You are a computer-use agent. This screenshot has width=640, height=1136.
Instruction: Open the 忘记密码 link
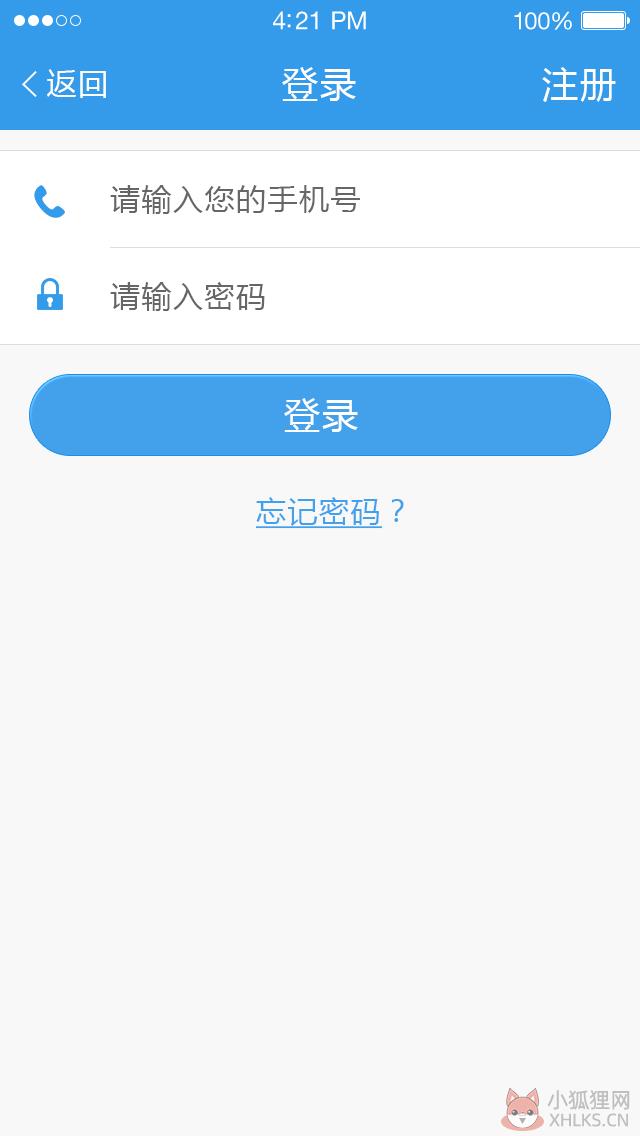[x=319, y=512]
